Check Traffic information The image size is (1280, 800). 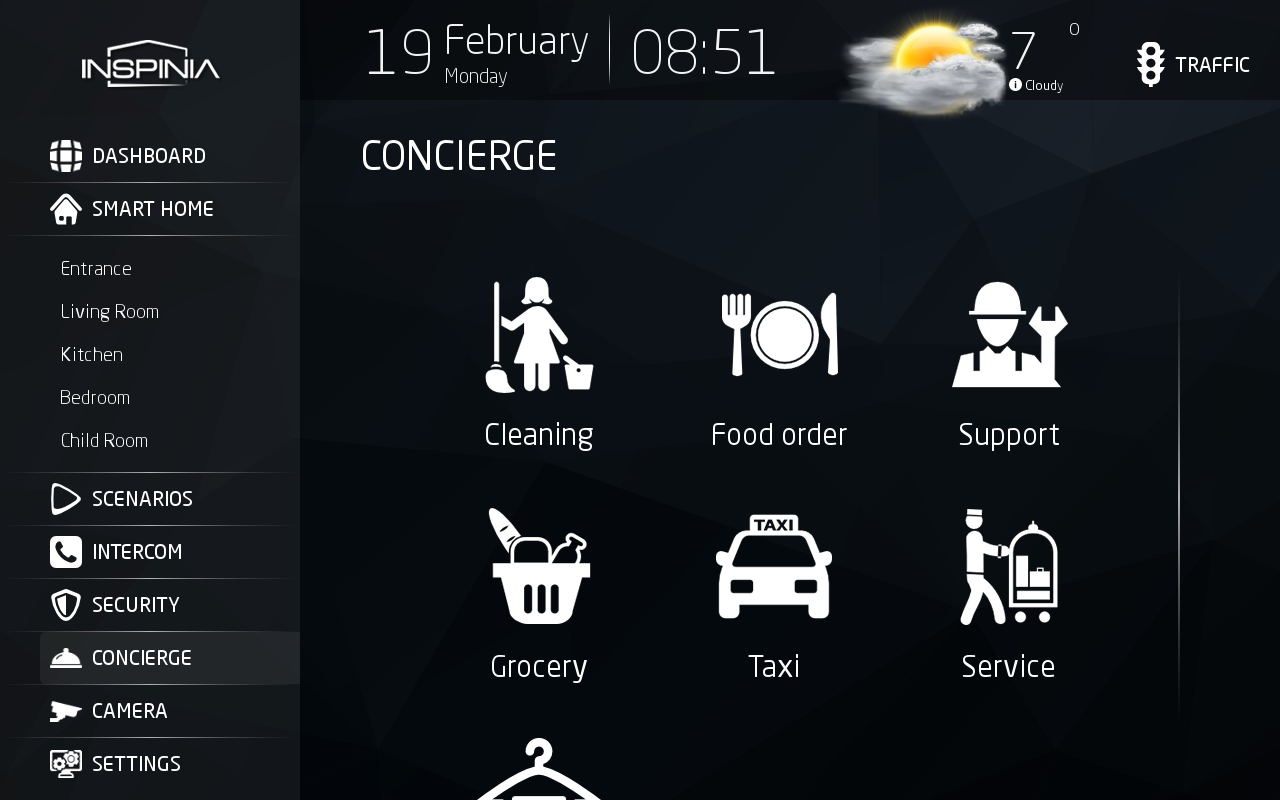click(1193, 65)
